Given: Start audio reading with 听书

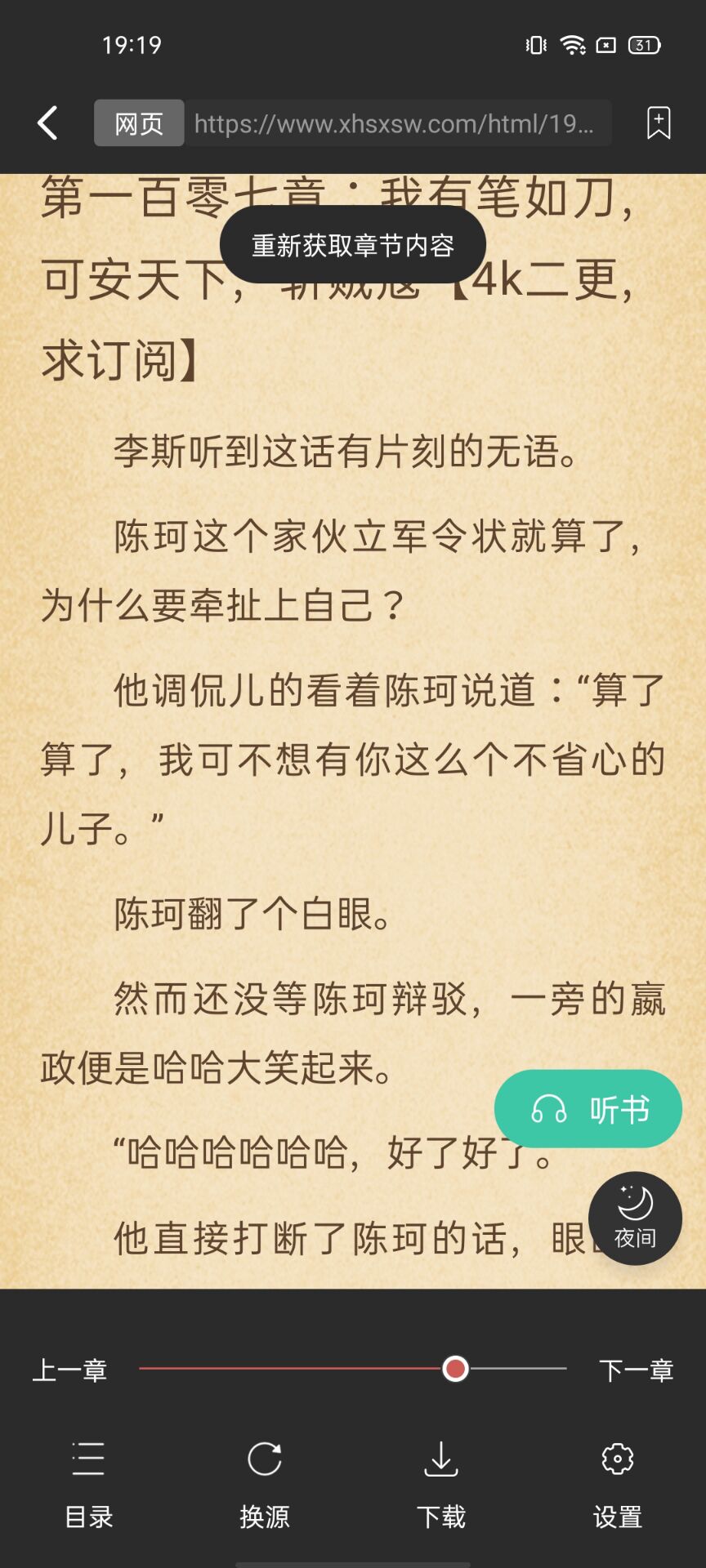Looking at the screenshot, I should (x=588, y=1109).
